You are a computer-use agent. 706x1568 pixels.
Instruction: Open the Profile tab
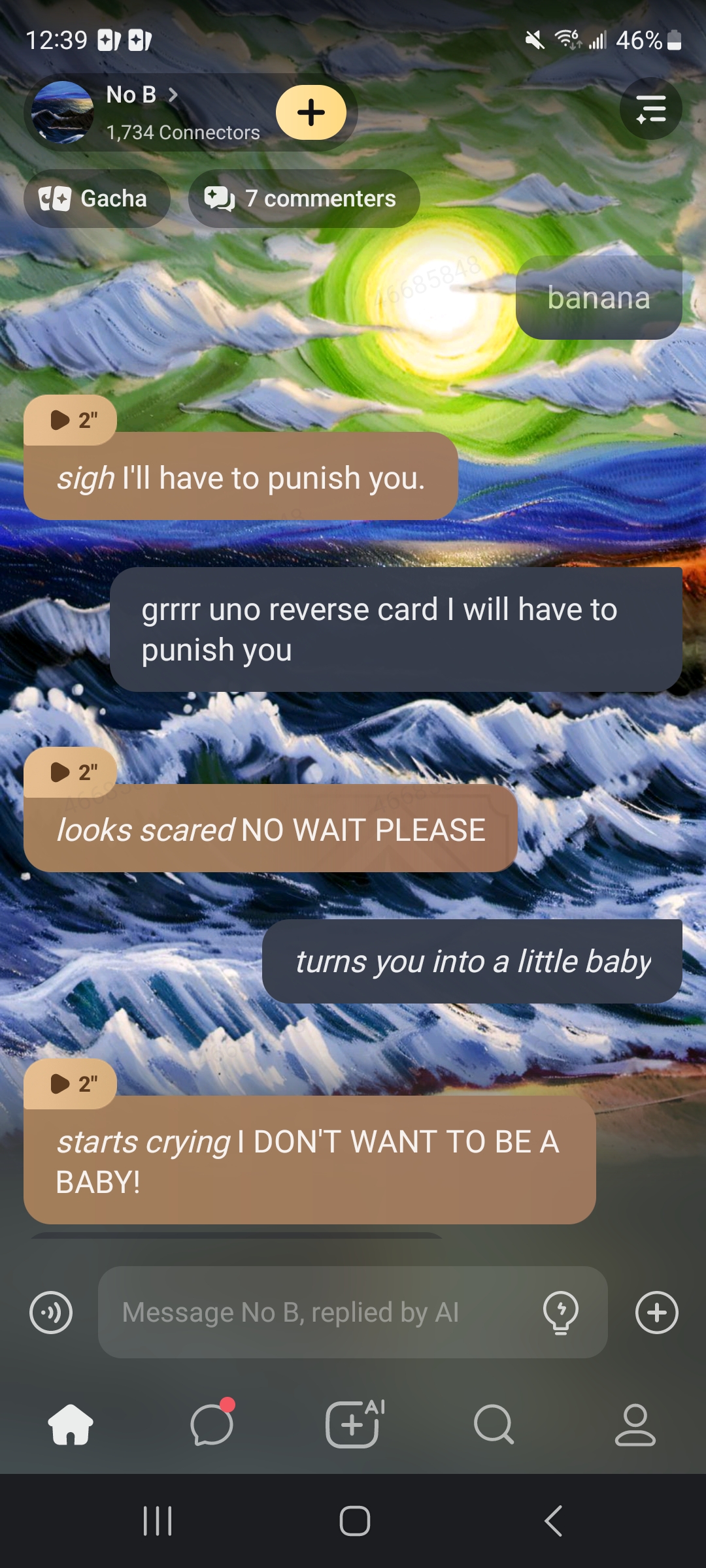click(x=635, y=1424)
